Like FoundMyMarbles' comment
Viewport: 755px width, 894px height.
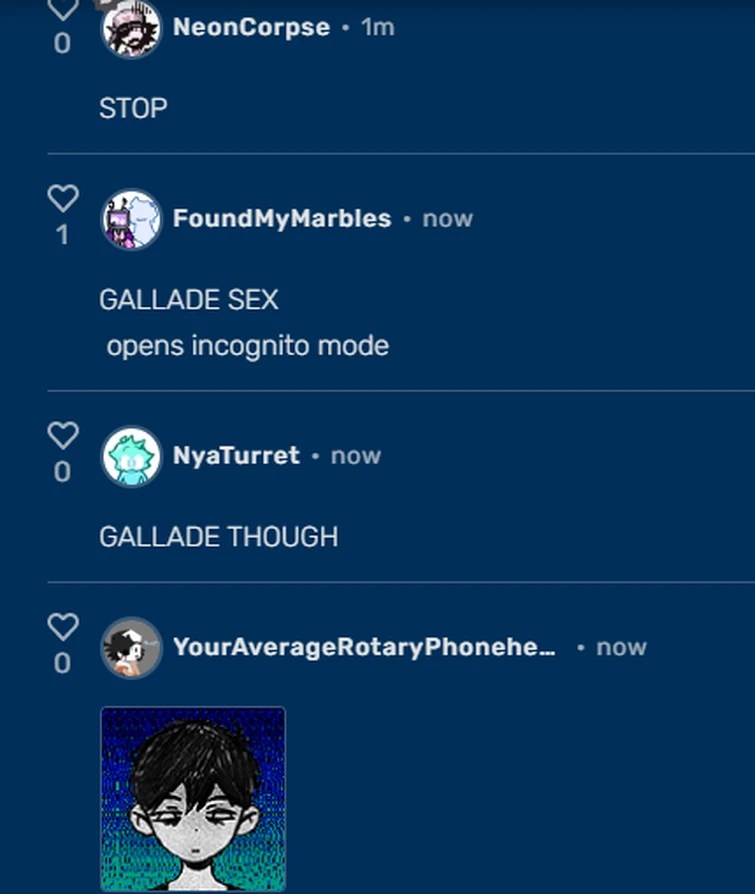pyautogui.click(x=63, y=198)
